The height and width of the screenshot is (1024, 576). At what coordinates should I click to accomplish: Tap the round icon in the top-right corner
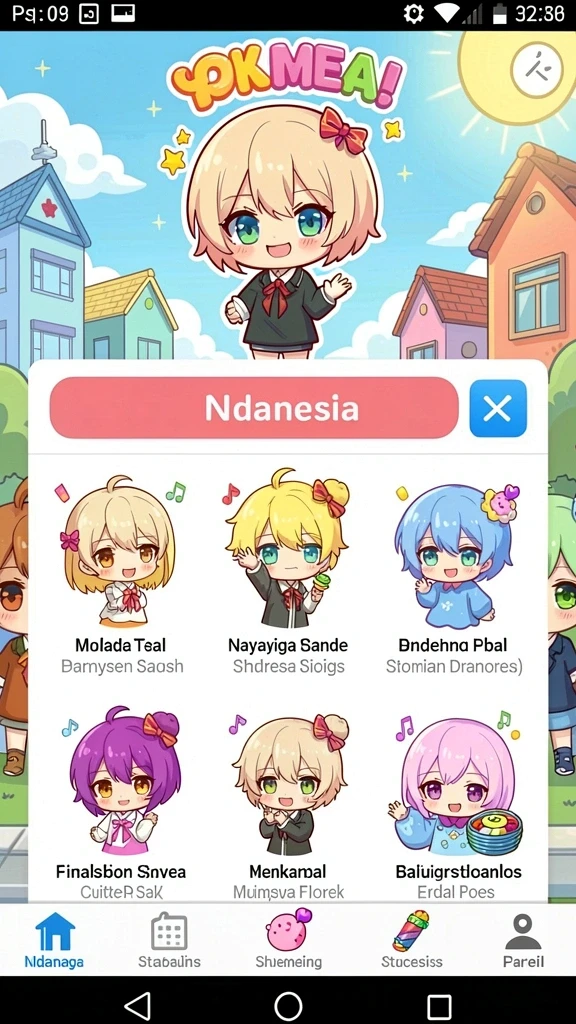pyautogui.click(x=537, y=70)
